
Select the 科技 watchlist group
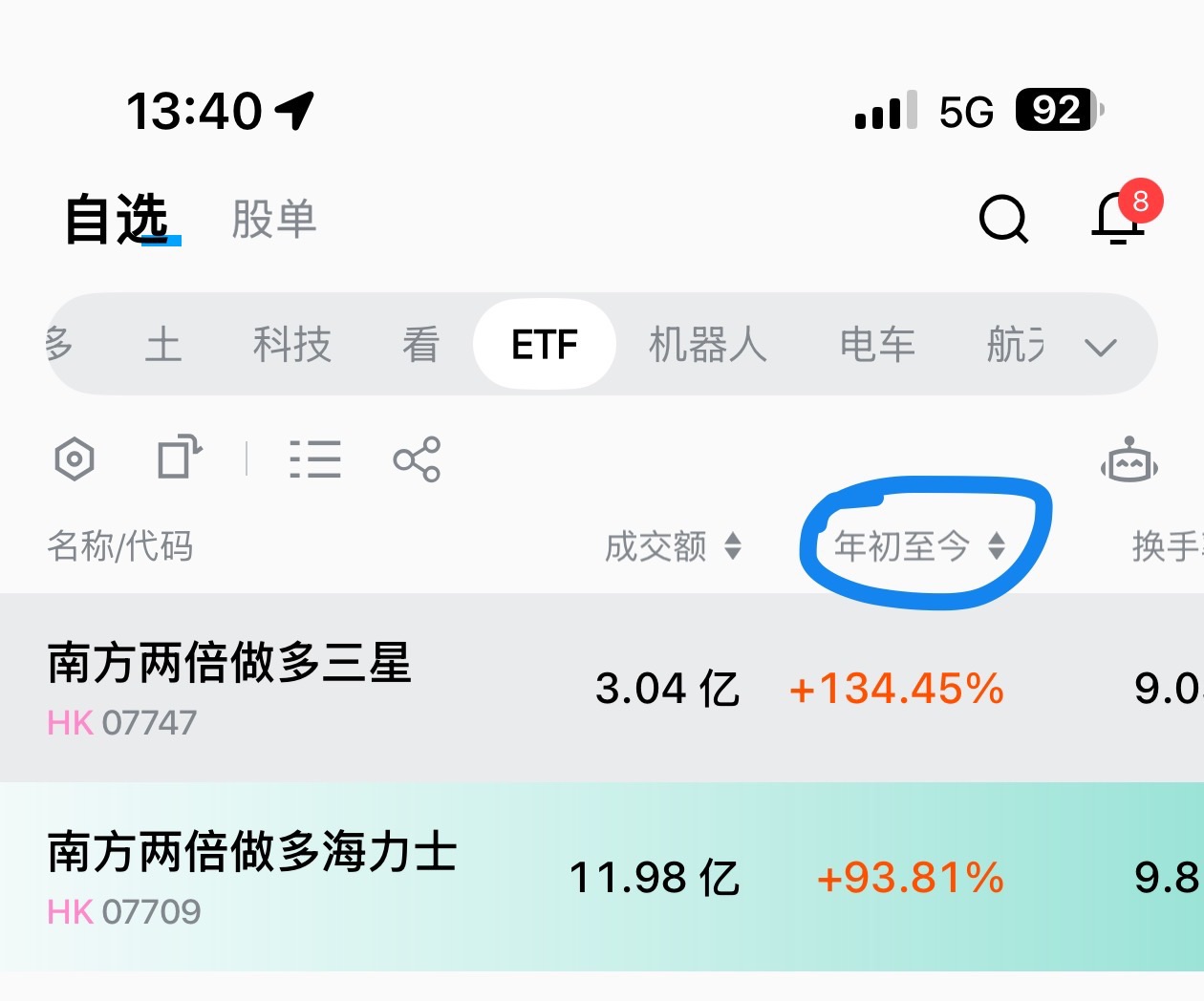click(291, 345)
